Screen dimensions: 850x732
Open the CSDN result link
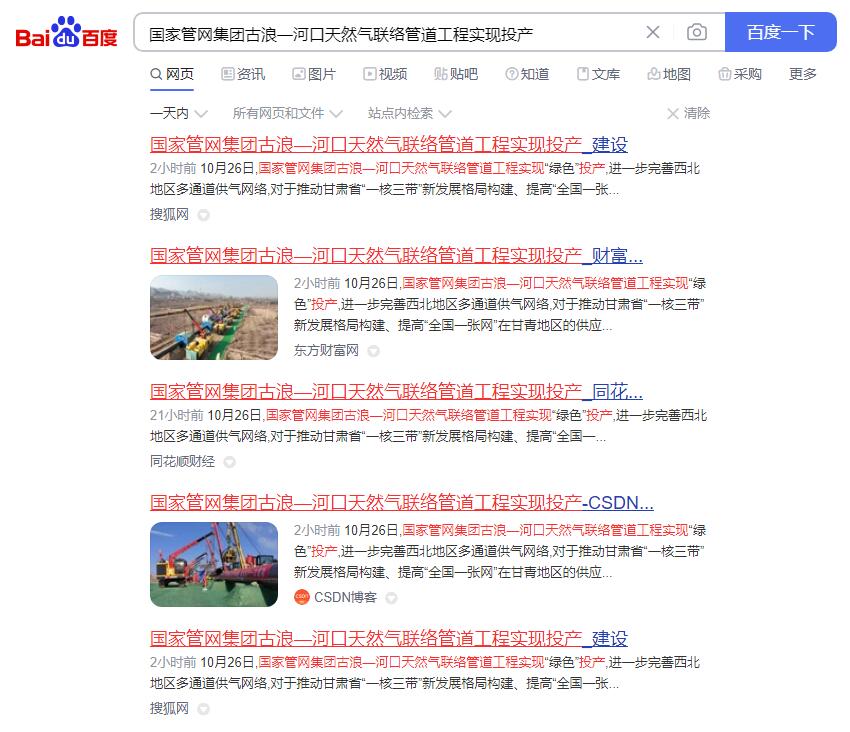tap(401, 502)
